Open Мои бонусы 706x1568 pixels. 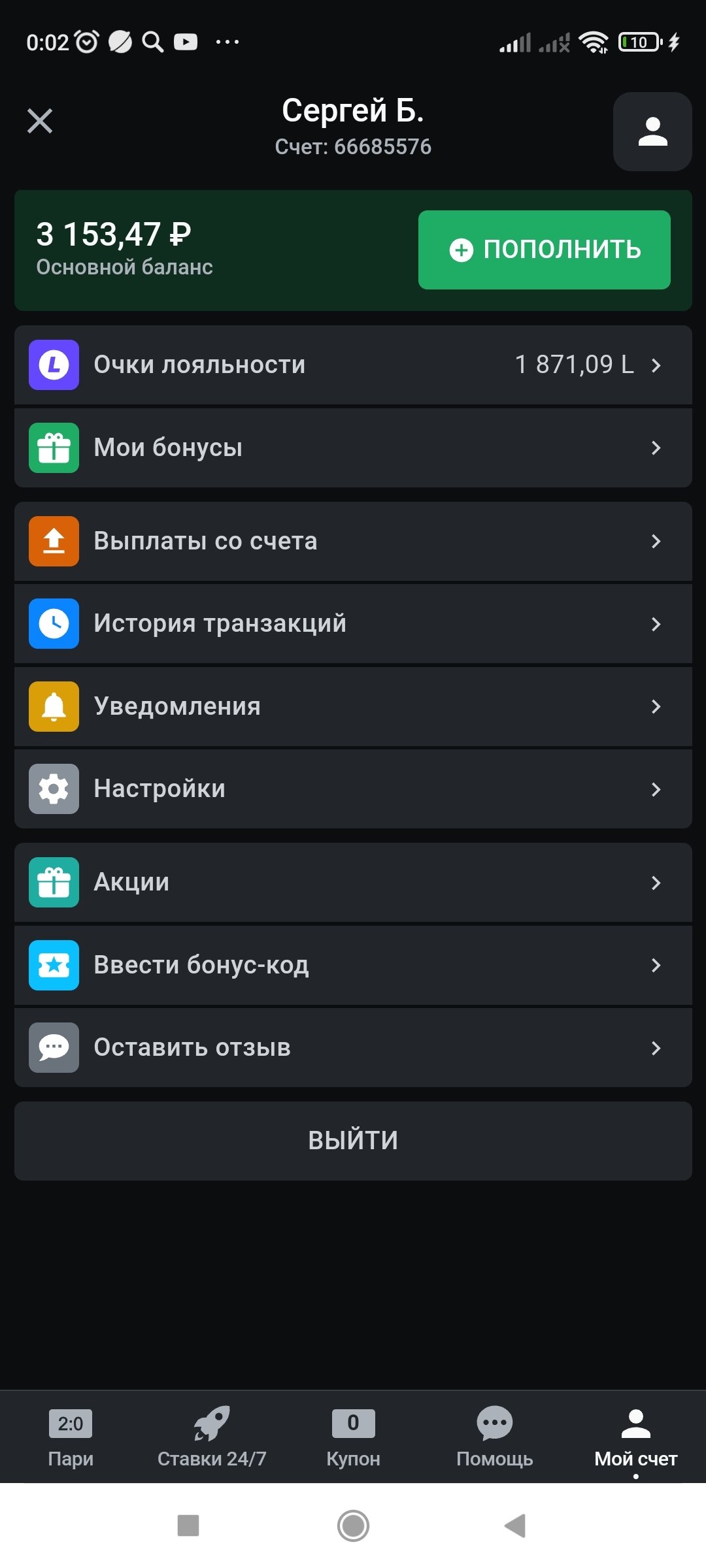[x=353, y=448]
